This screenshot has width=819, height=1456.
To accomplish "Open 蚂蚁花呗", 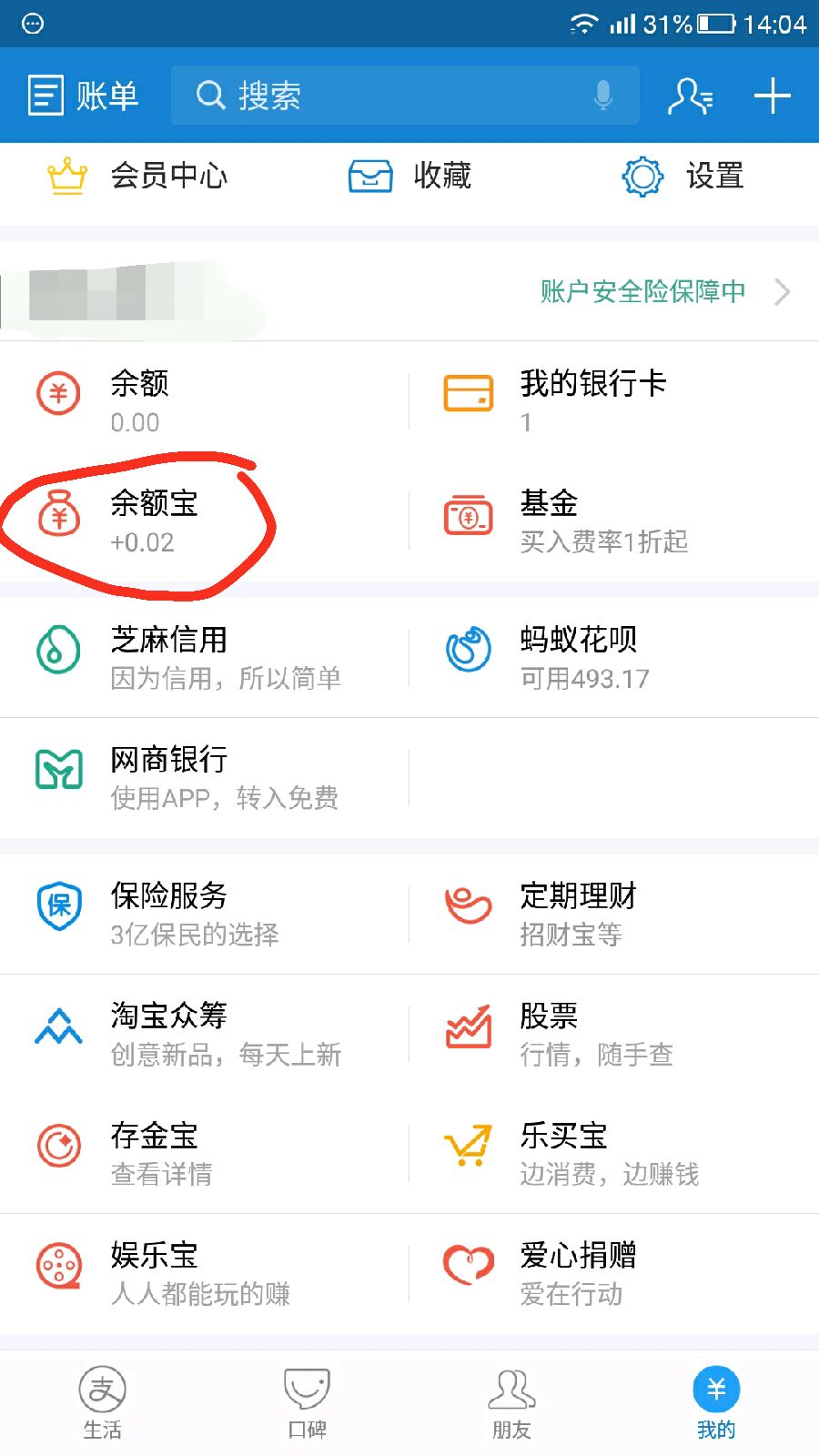I will pyautogui.click(x=614, y=657).
